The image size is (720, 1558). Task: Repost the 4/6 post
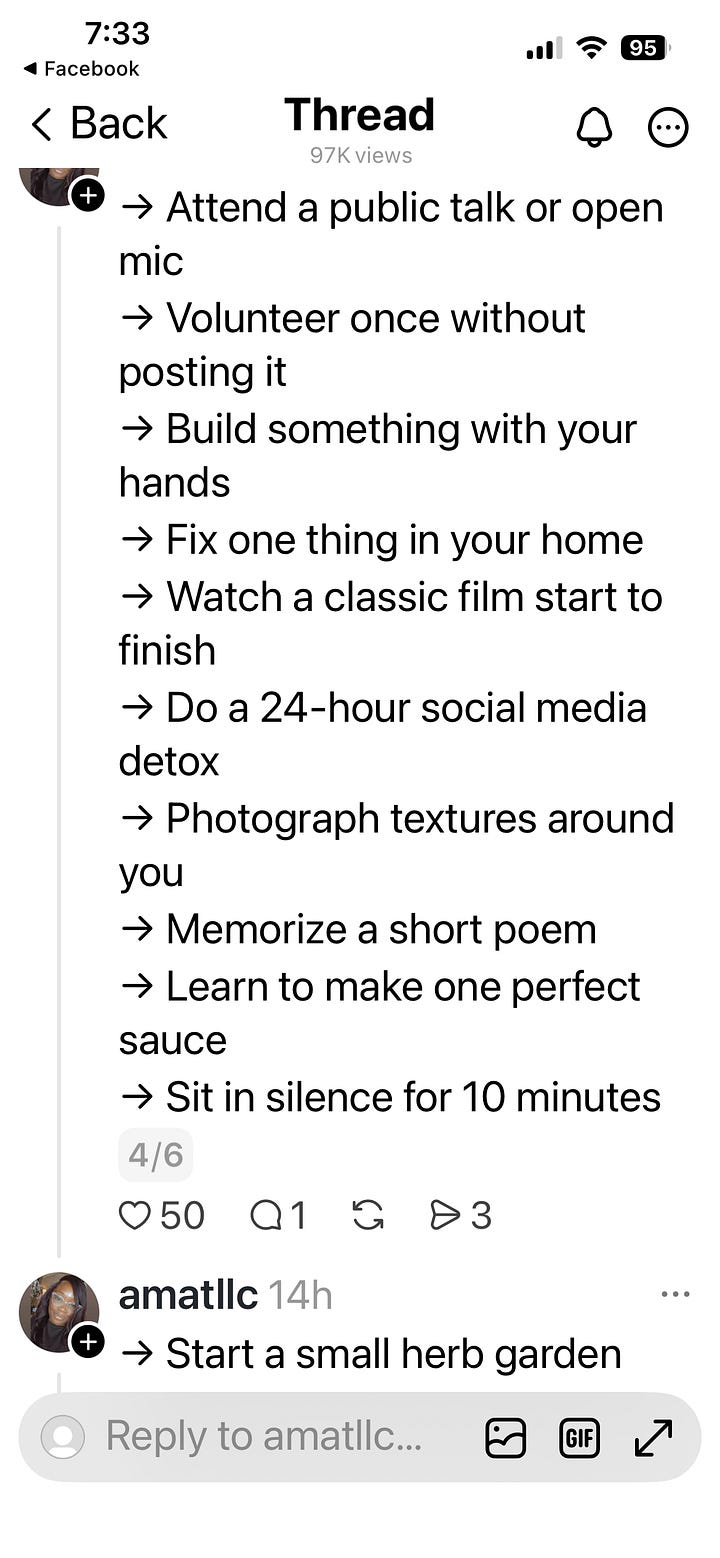point(368,1216)
